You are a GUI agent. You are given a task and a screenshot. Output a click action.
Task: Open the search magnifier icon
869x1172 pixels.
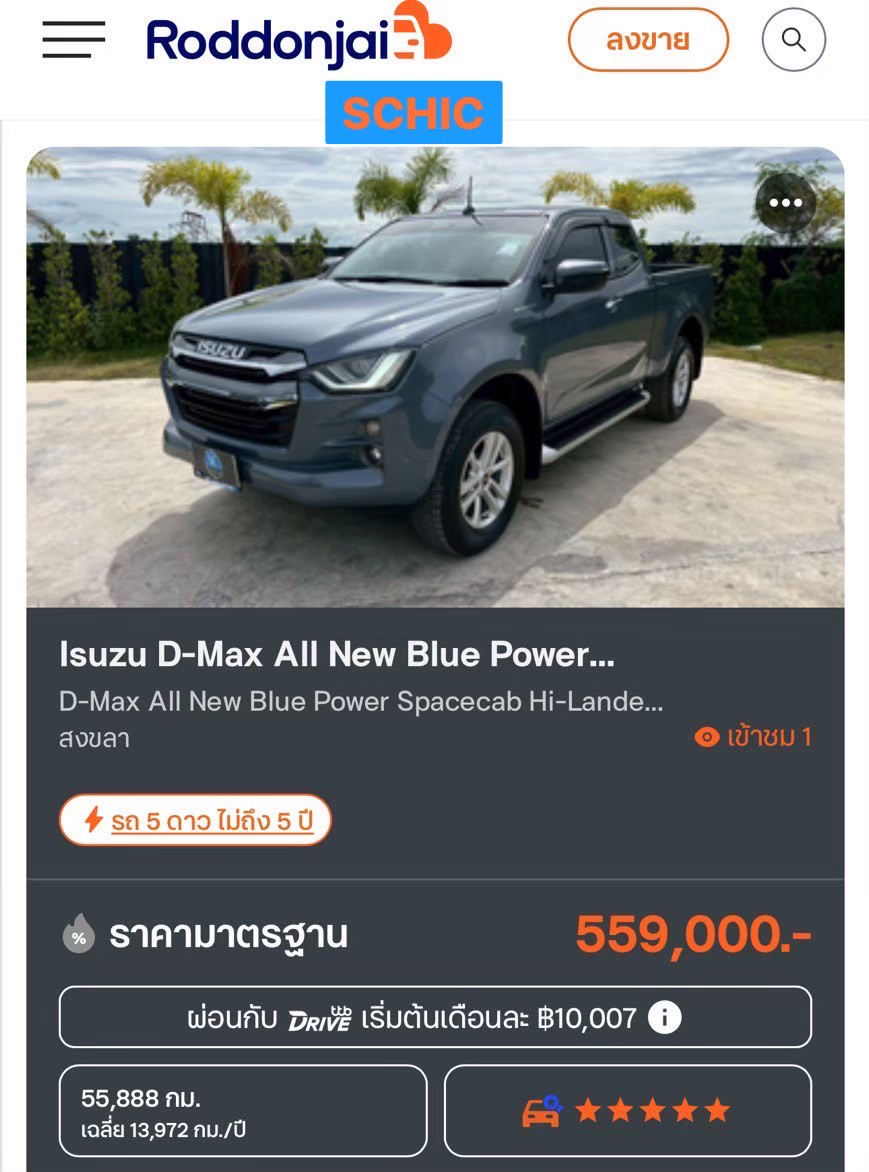tap(793, 40)
